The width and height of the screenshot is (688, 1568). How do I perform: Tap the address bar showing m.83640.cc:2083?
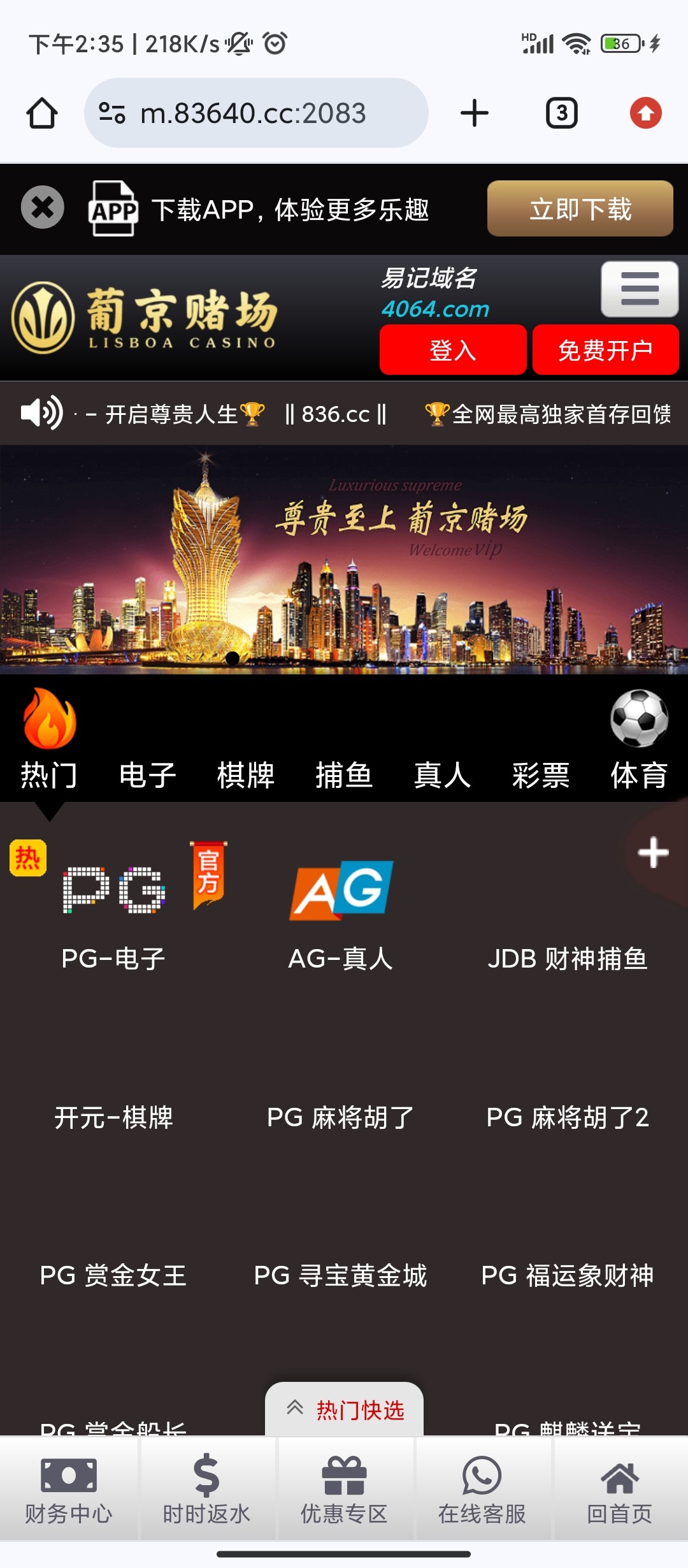click(x=255, y=113)
